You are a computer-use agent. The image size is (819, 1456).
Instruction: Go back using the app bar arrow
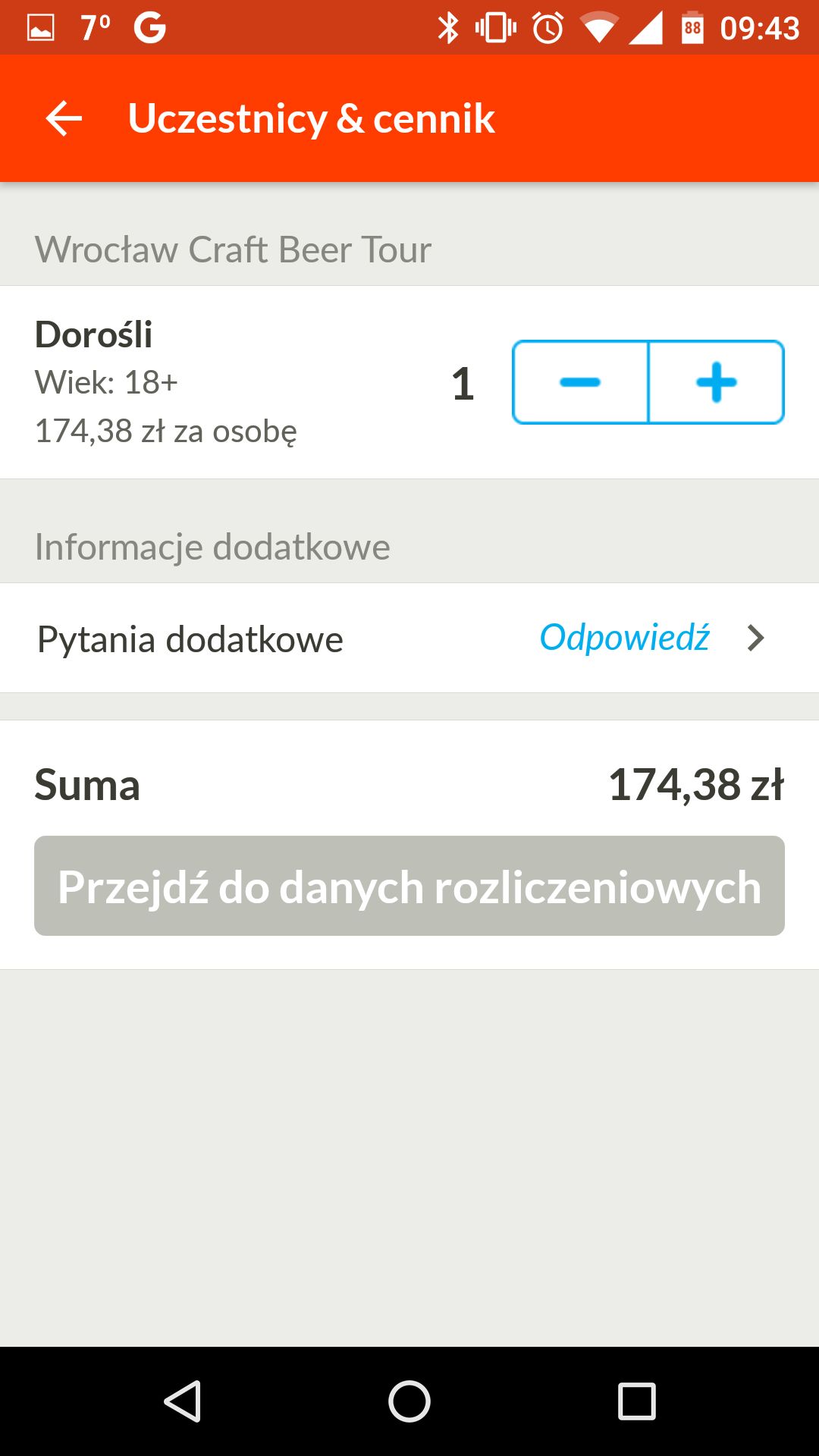64,118
